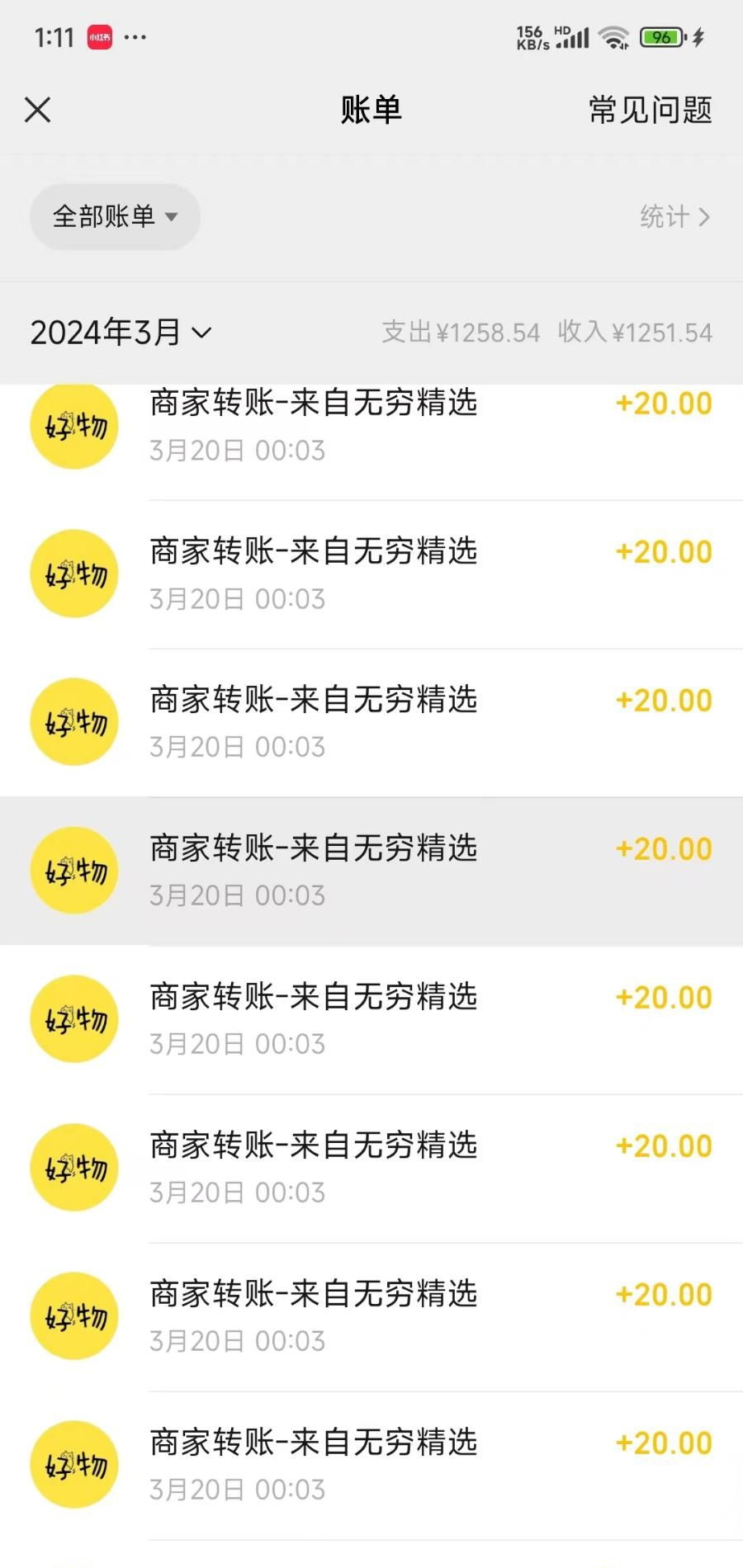Open 统计 statistics view
This screenshot has width=743, height=1568.
[x=674, y=217]
